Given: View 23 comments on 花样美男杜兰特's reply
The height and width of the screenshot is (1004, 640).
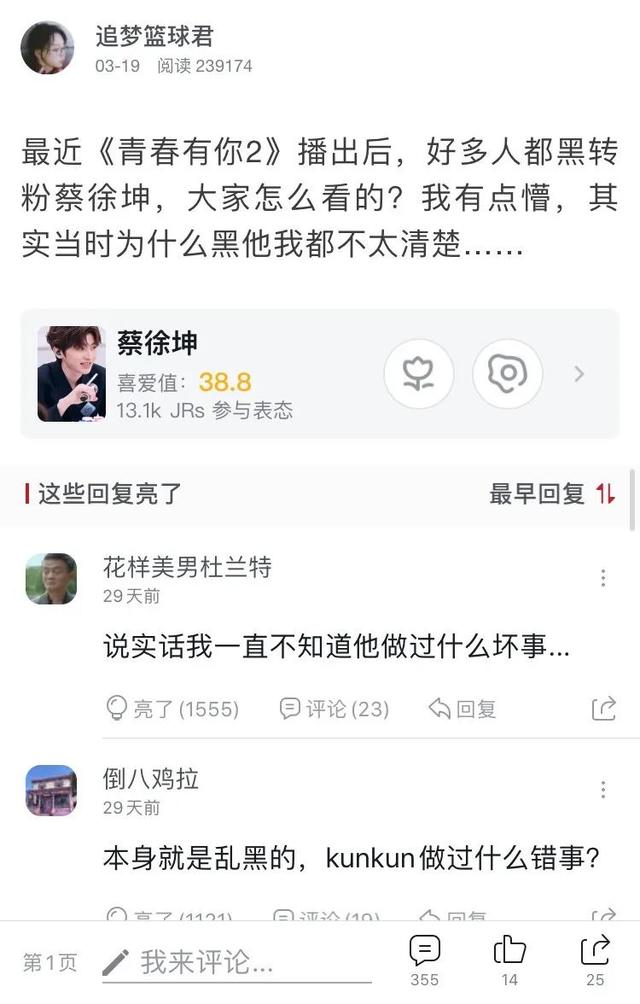Looking at the screenshot, I should [334, 709].
